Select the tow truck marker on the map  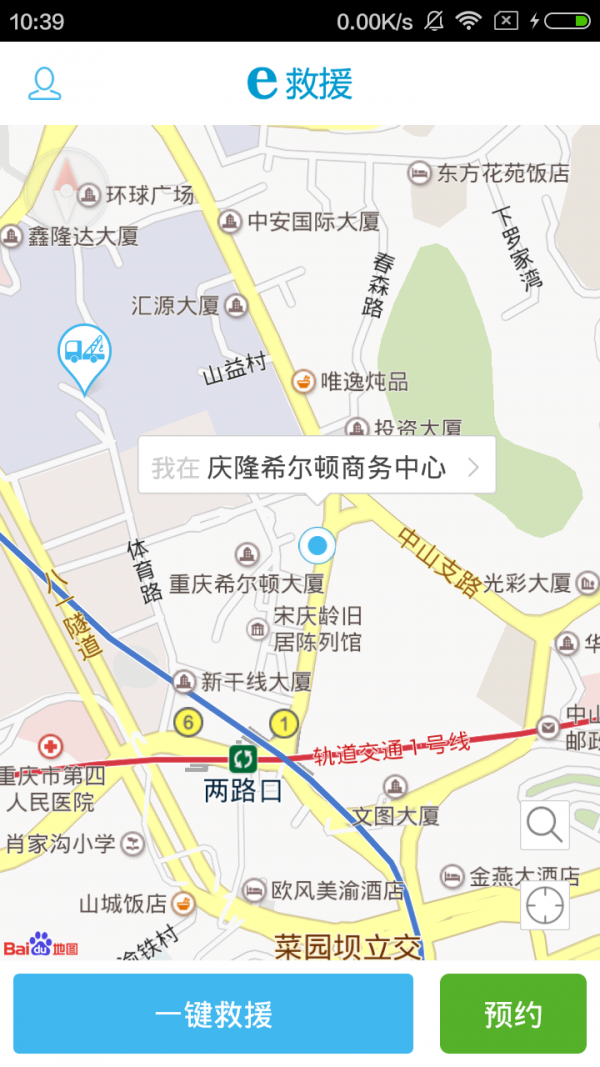pos(84,354)
